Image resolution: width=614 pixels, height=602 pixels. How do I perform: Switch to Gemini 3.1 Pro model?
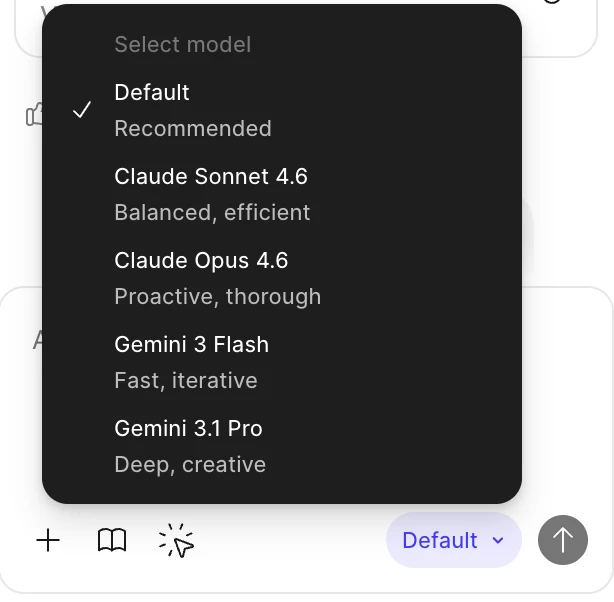(190, 446)
